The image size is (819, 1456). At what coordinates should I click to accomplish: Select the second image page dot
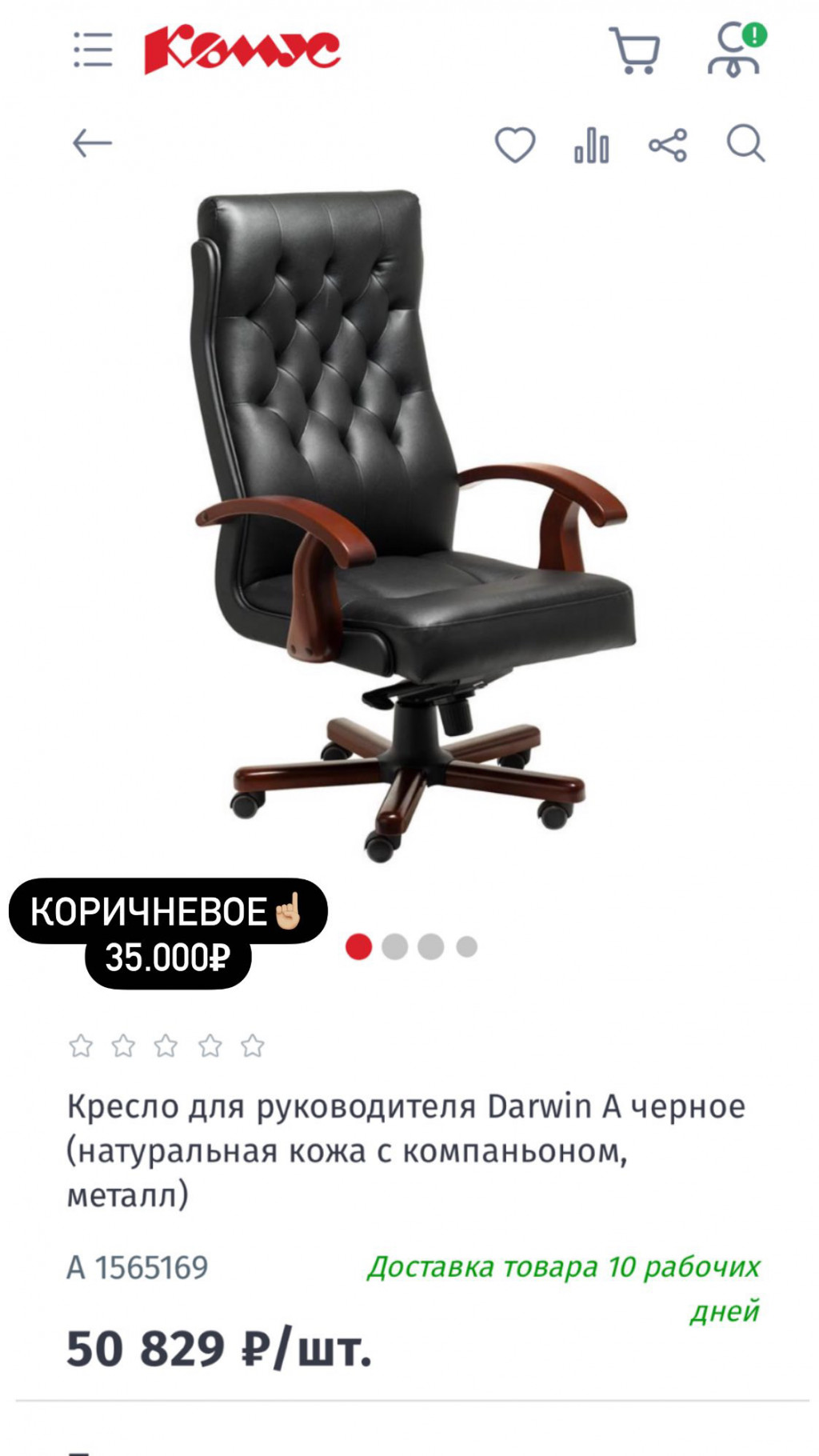[x=394, y=946]
